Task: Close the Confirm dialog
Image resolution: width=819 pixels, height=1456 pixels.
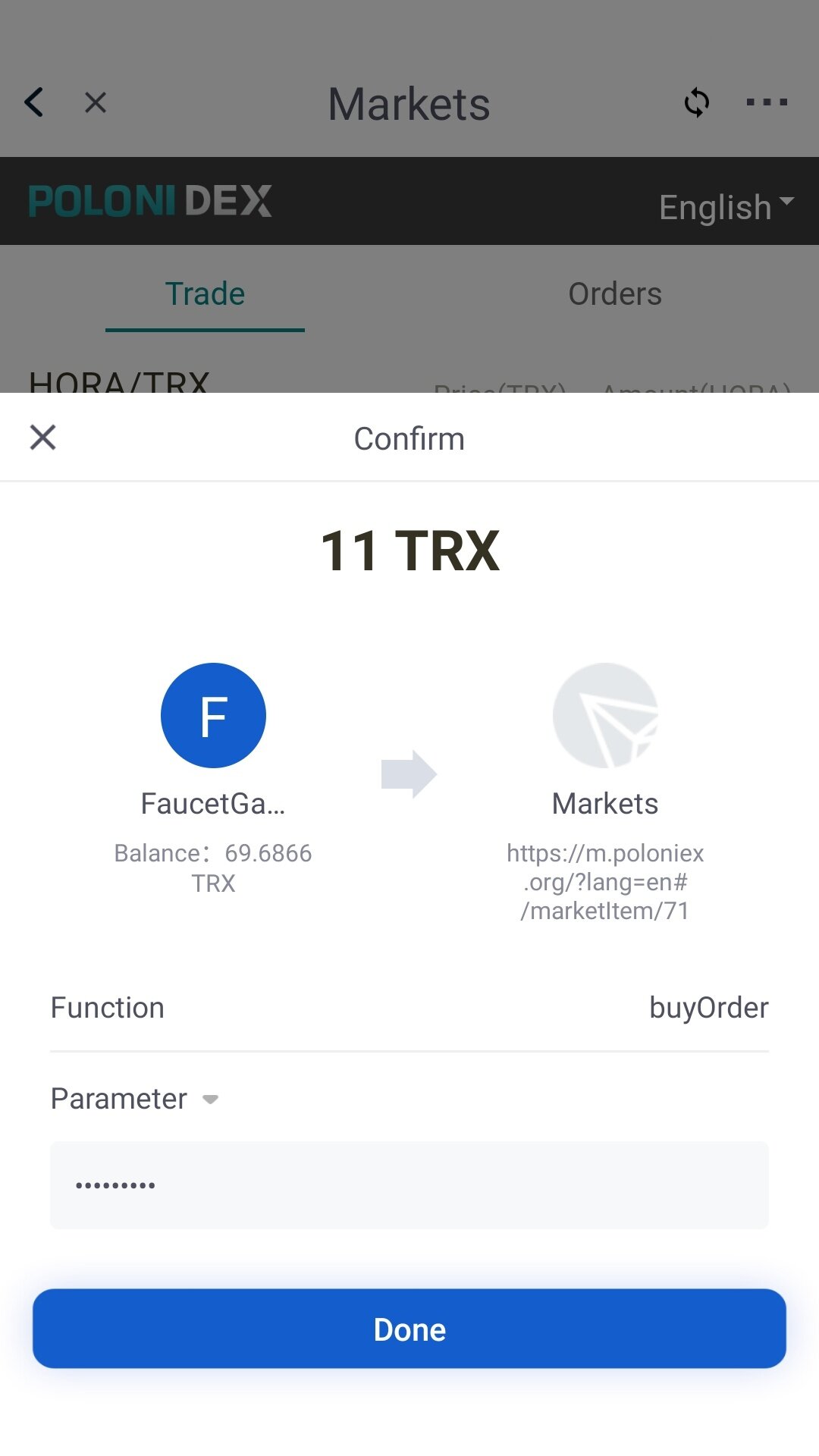Action: point(42,438)
